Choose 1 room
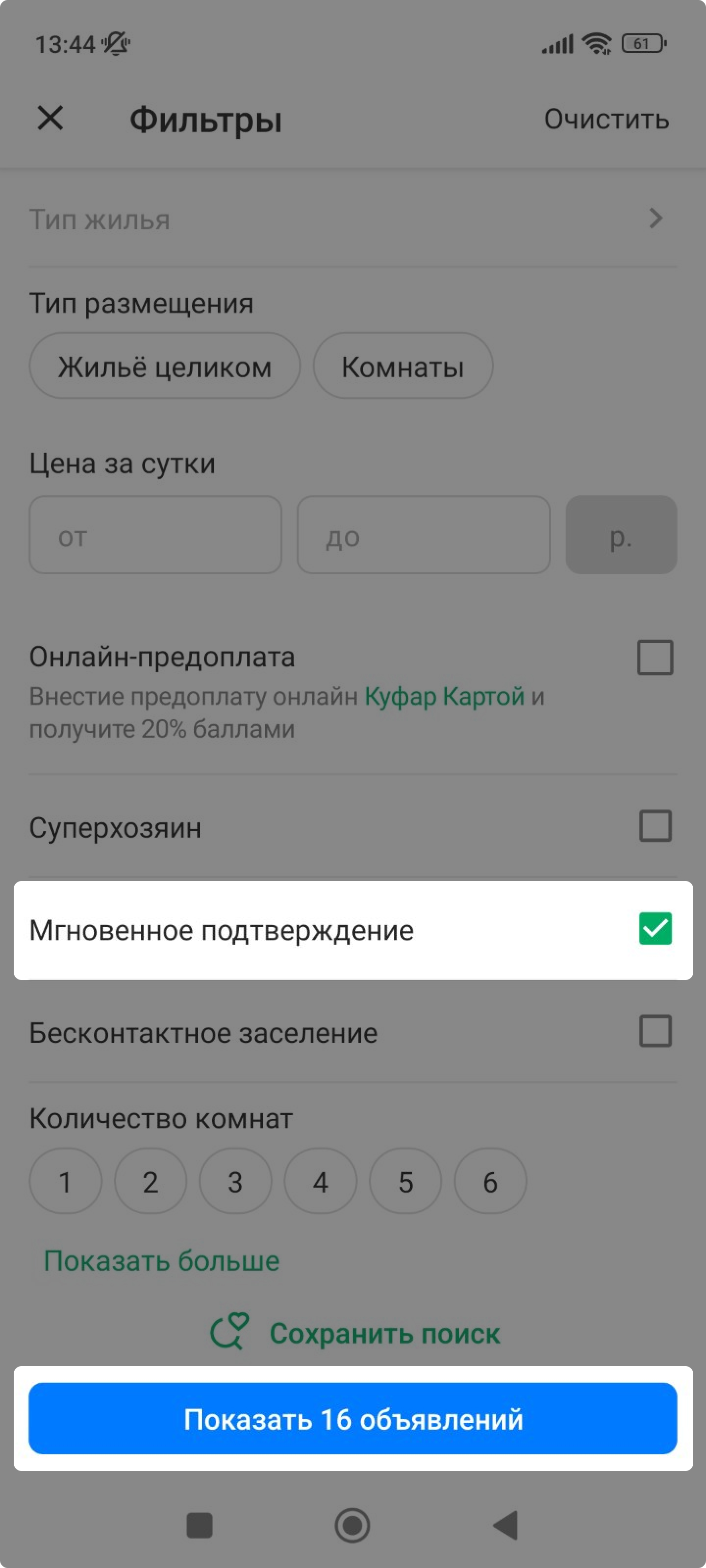 point(65,1181)
